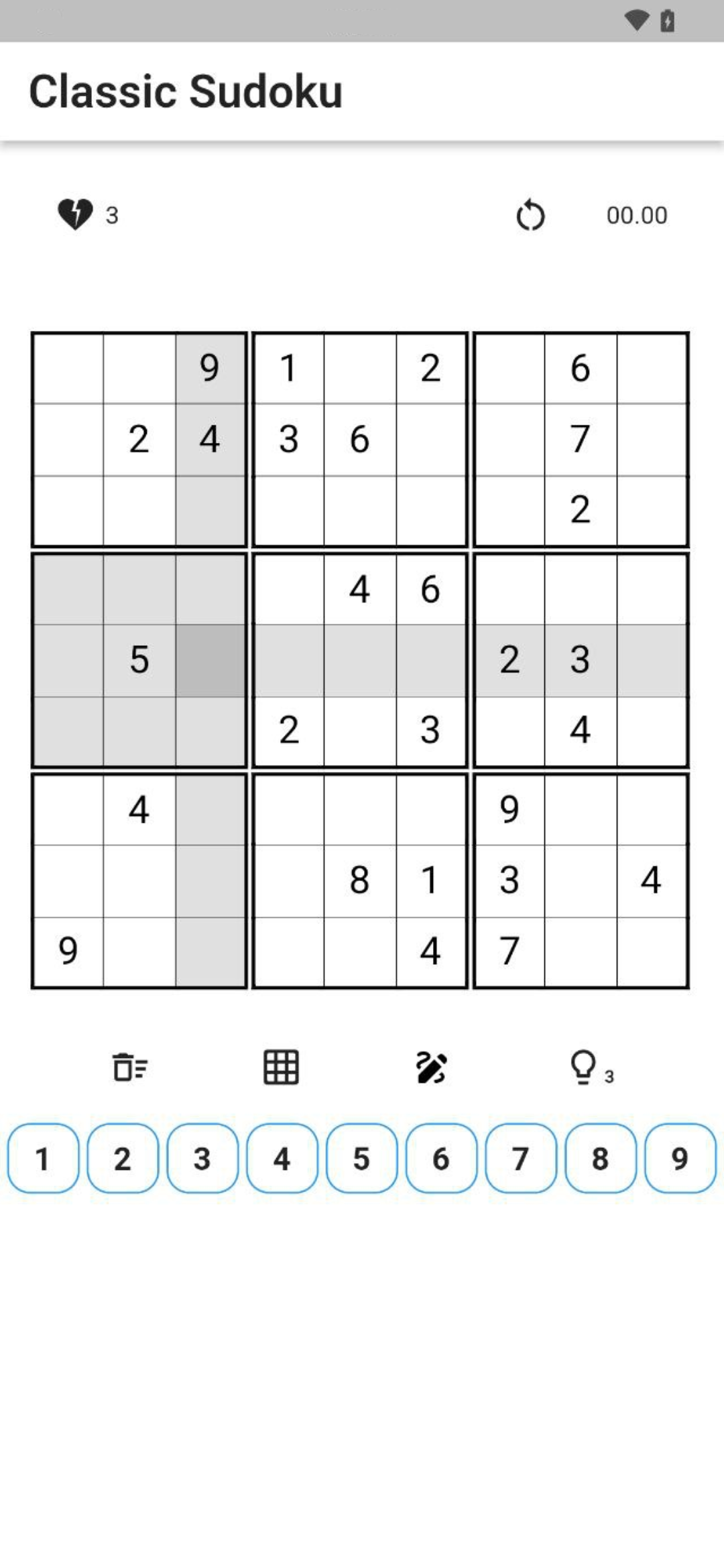Enter number 4 from the keypad
Image resolution: width=724 pixels, height=1568 pixels.
[282, 1159]
